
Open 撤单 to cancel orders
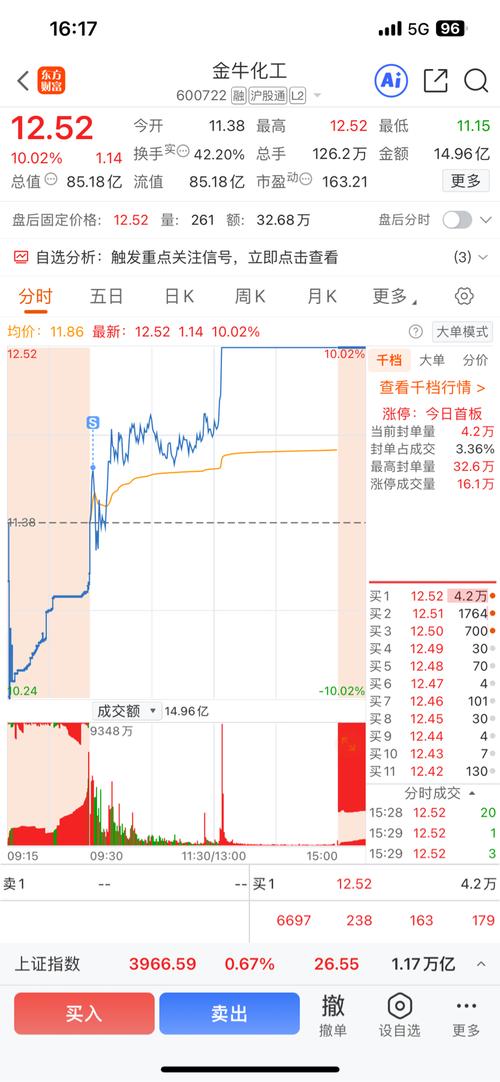point(333,1016)
